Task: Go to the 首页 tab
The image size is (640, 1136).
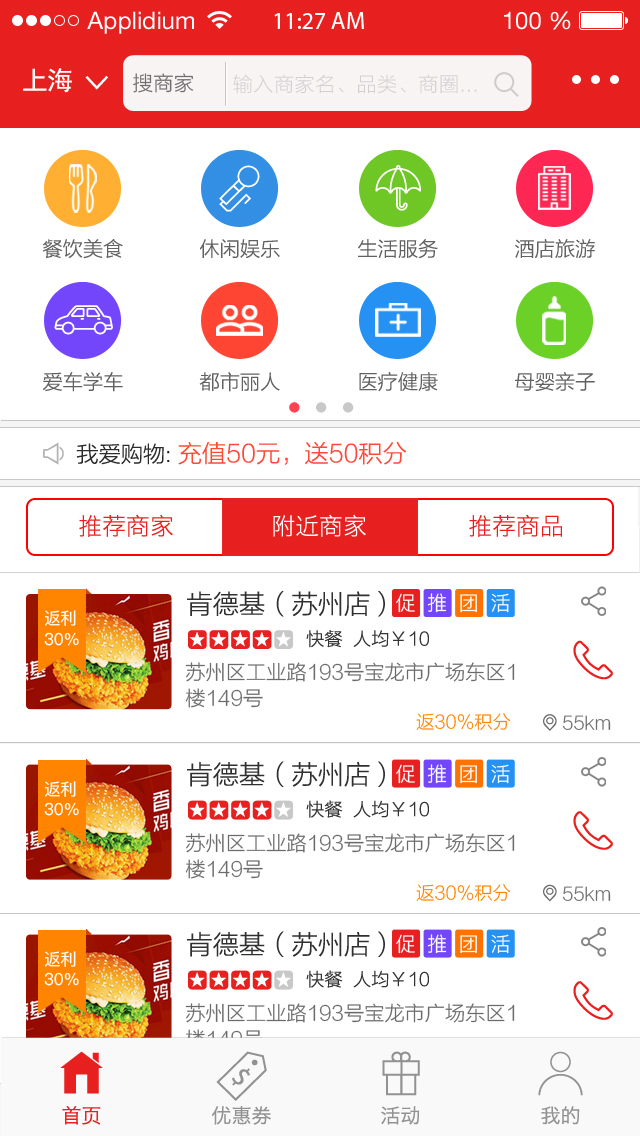Action: (x=81, y=1088)
